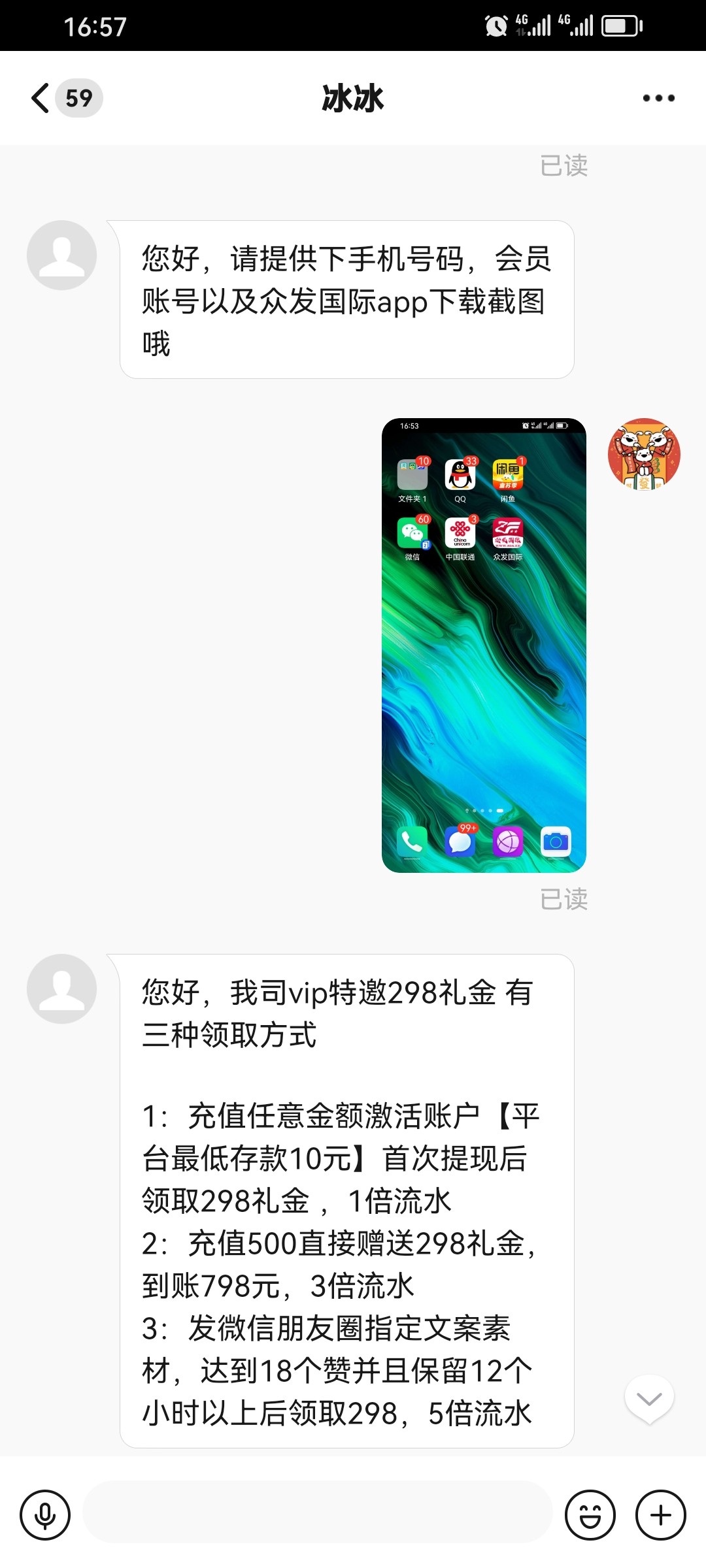Open the emoji picker
This screenshot has height=1568, width=706.
[x=590, y=1514]
